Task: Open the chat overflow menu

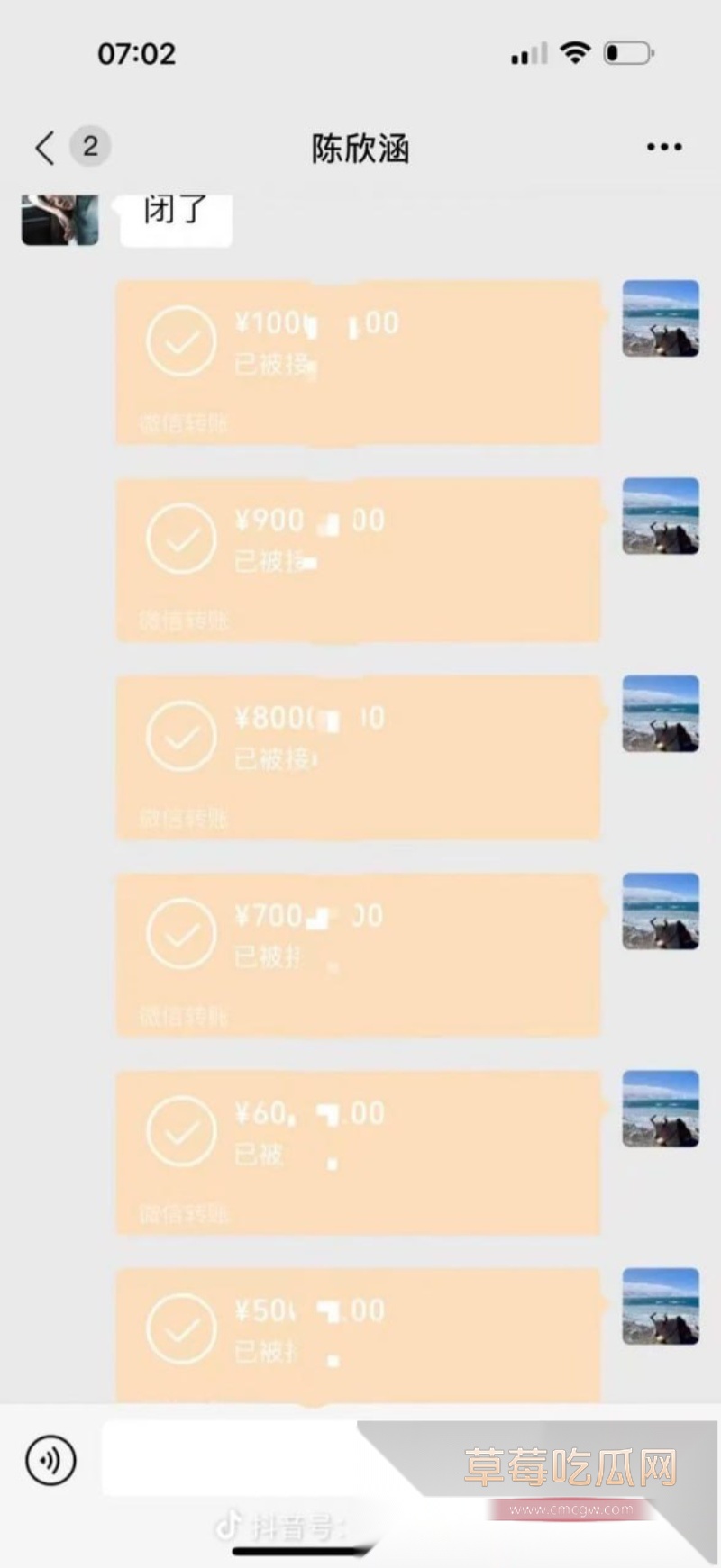Action: click(664, 147)
